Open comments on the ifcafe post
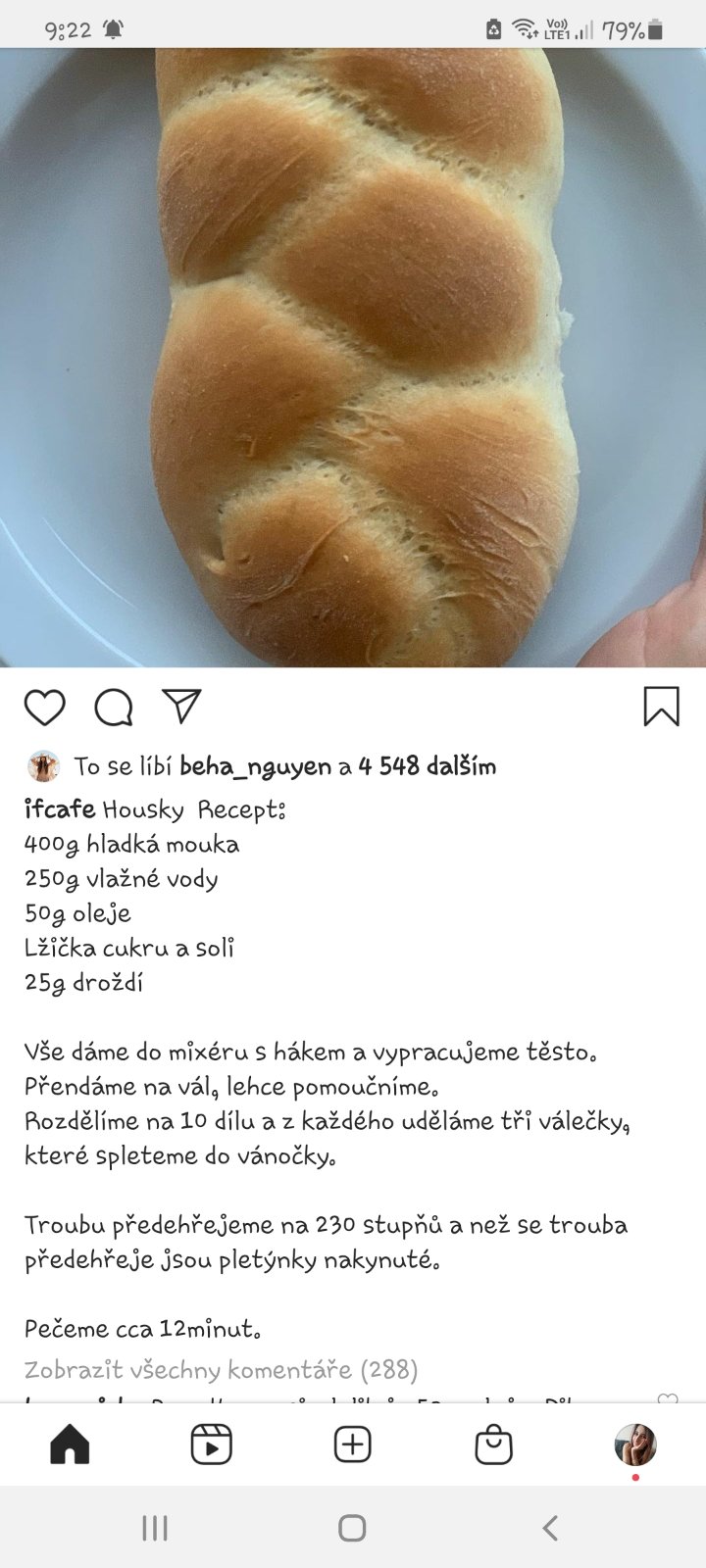This screenshot has height=1568, width=706. [114, 707]
